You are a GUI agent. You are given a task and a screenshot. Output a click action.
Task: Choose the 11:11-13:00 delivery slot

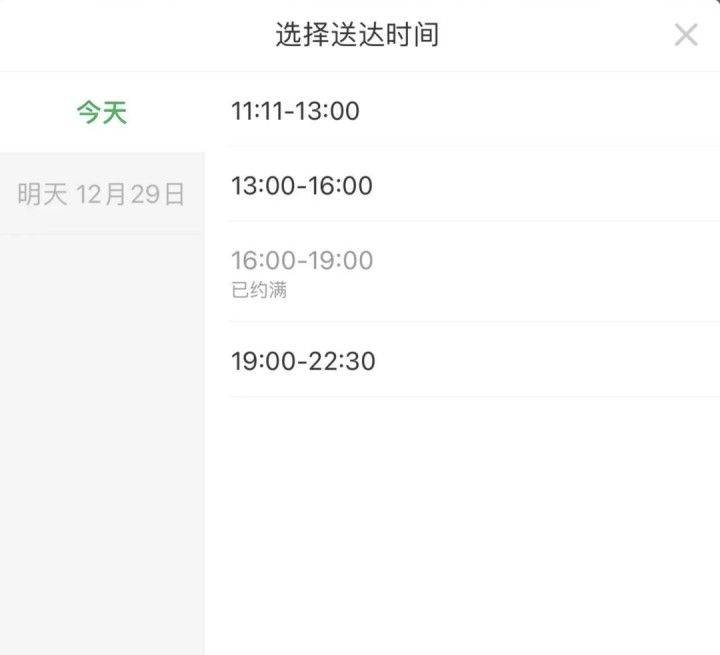point(295,110)
